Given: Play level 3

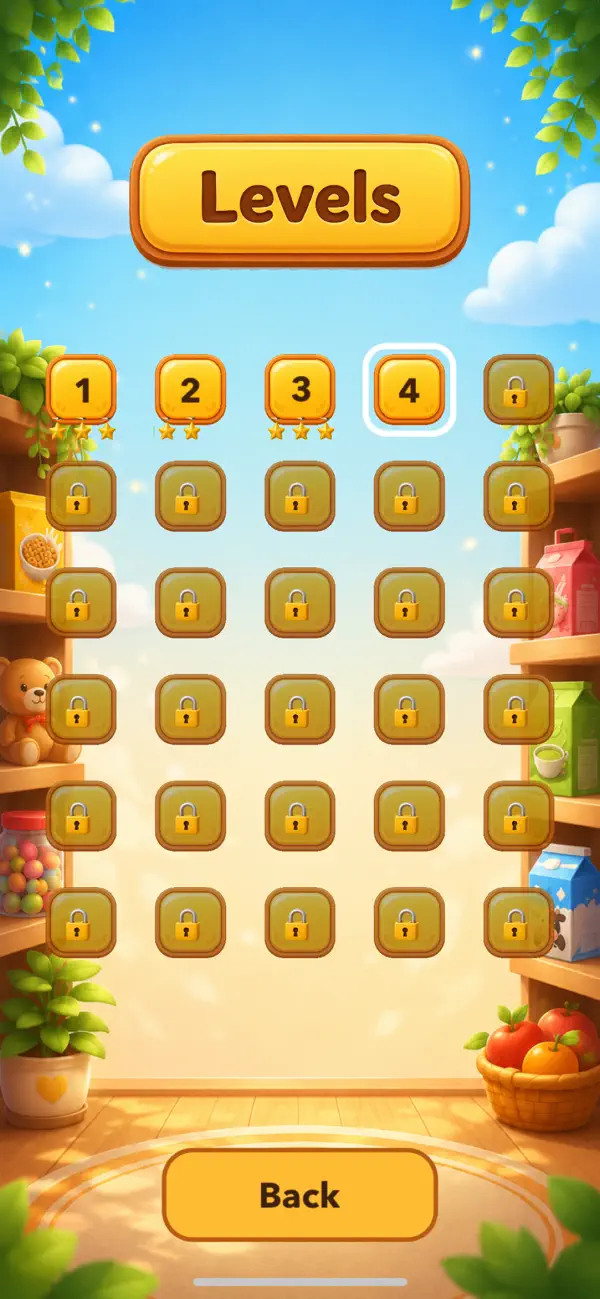Looking at the screenshot, I should tap(300, 389).
